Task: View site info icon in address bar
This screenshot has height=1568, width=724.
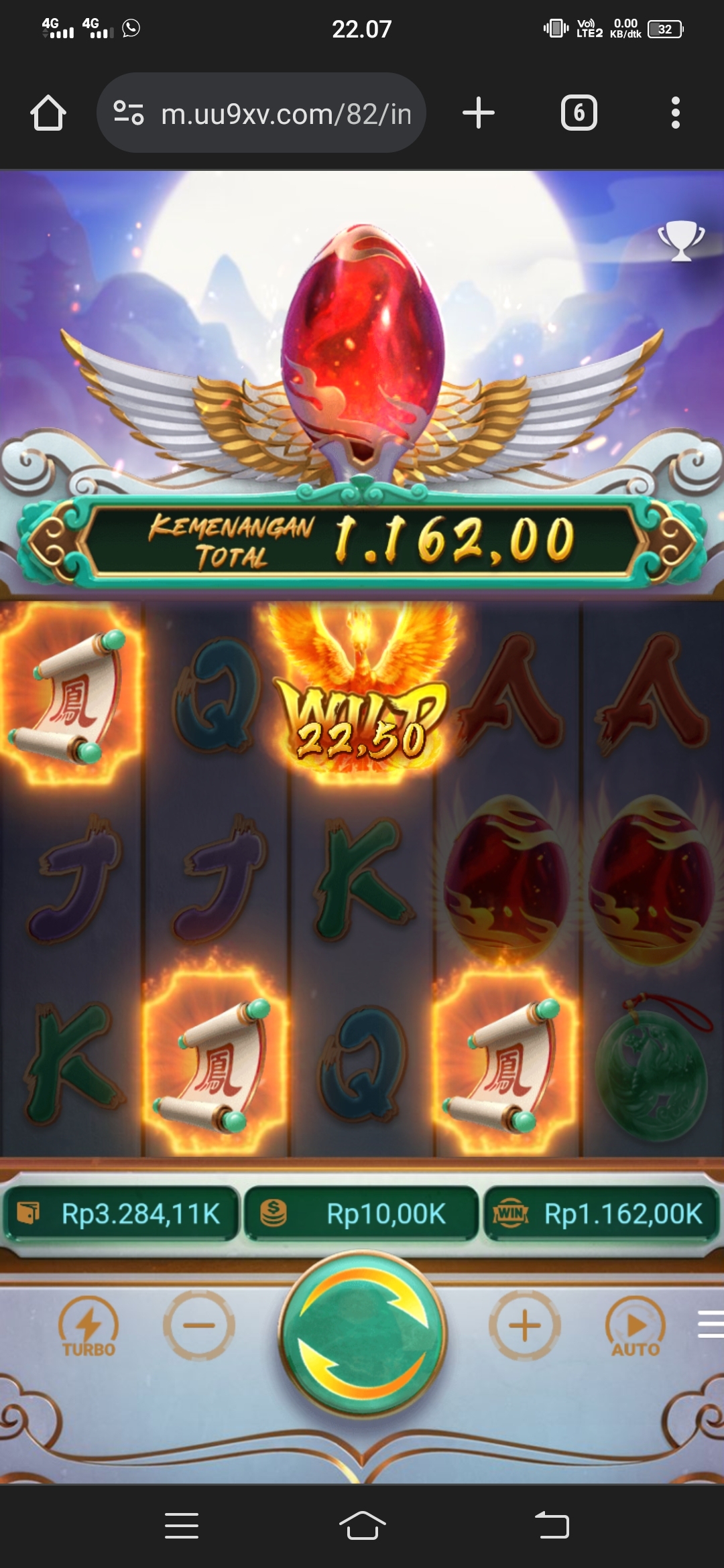Action: 129,113
